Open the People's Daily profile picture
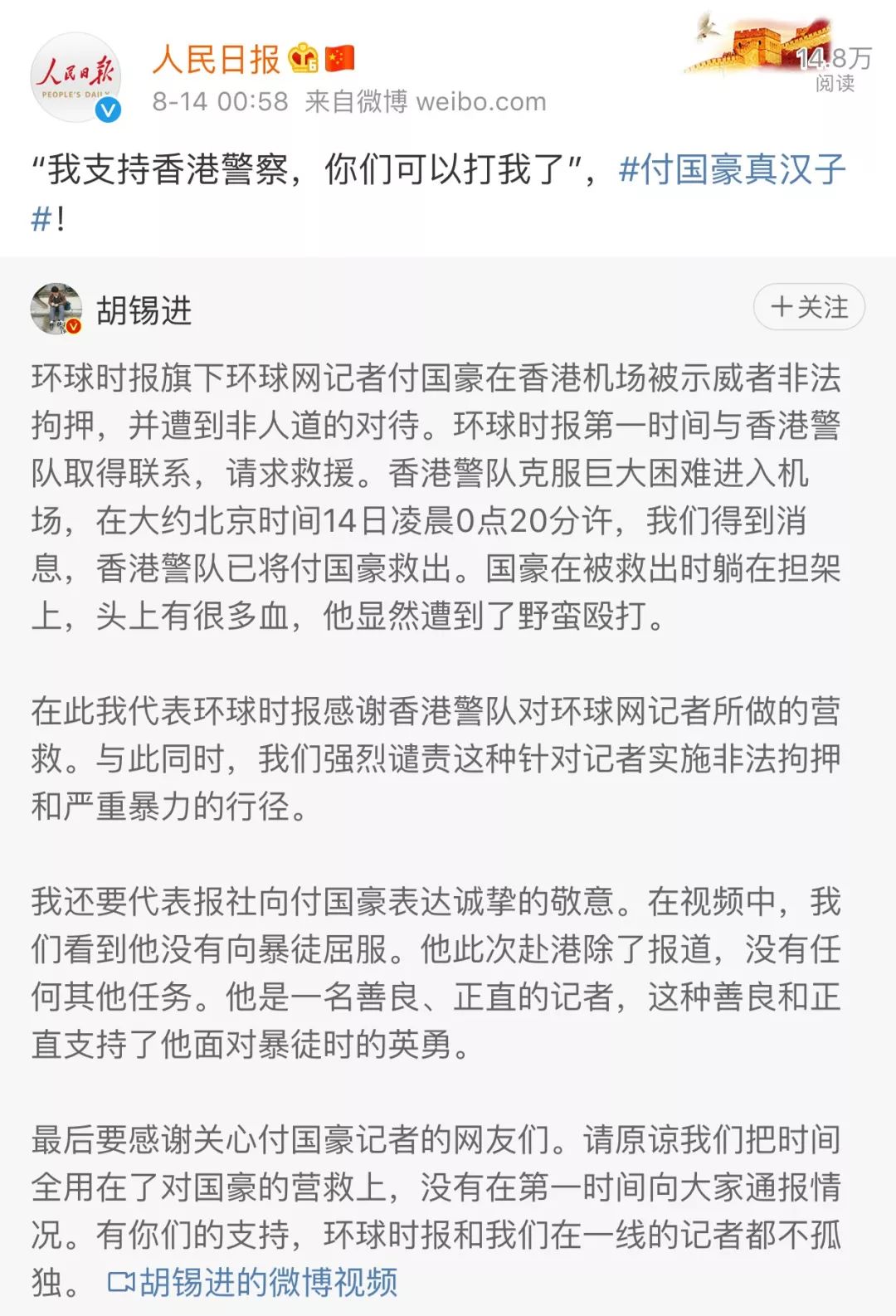The height and width of the screenshot is (1316, 896). [x=75, y=78]
